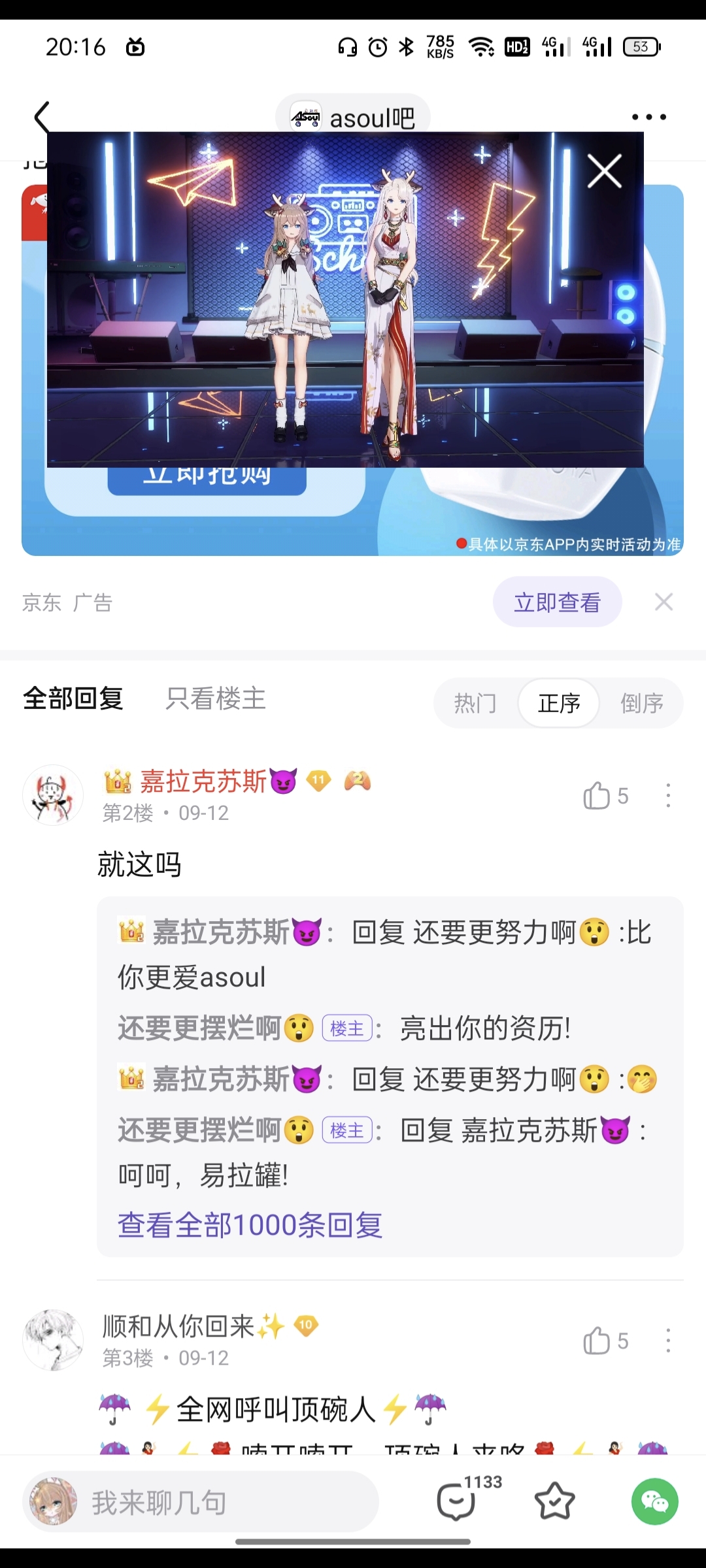This screenshot has height=1568, width=706.
Task: Close the floating video window
Action: click(604, 172)
